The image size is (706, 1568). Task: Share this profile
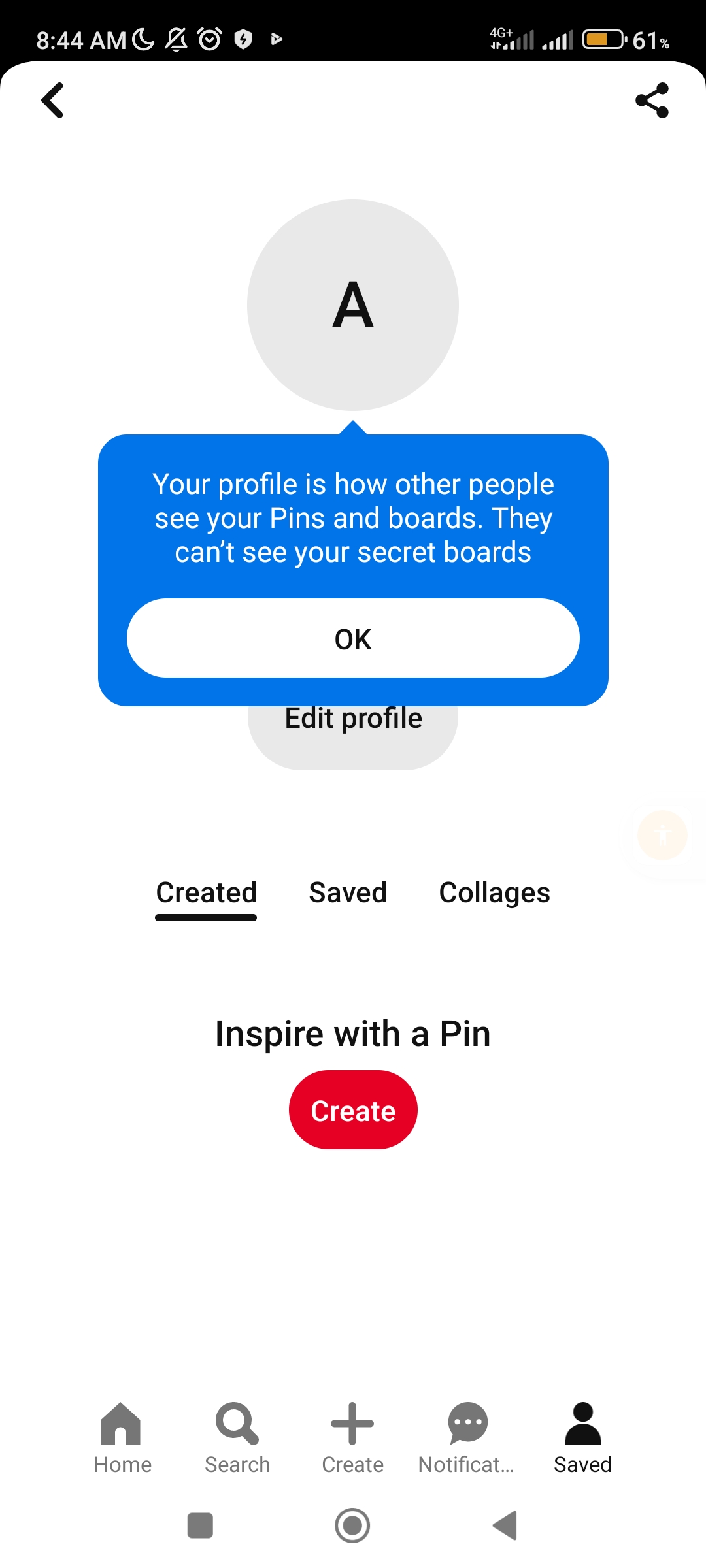tap(652, 100)
